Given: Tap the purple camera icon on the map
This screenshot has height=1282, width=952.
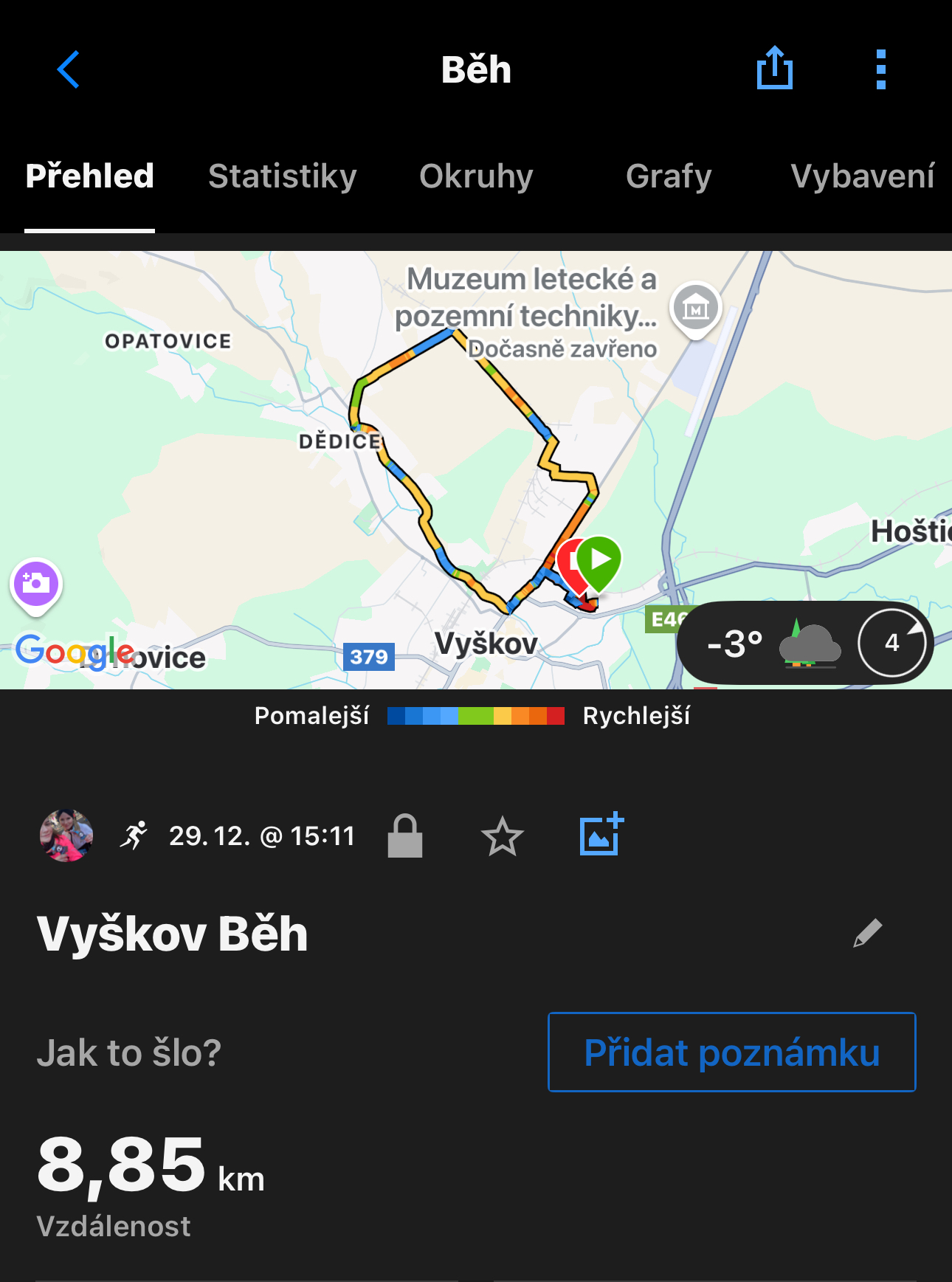Looking at the screenshot, I should [x=36, y=585].
